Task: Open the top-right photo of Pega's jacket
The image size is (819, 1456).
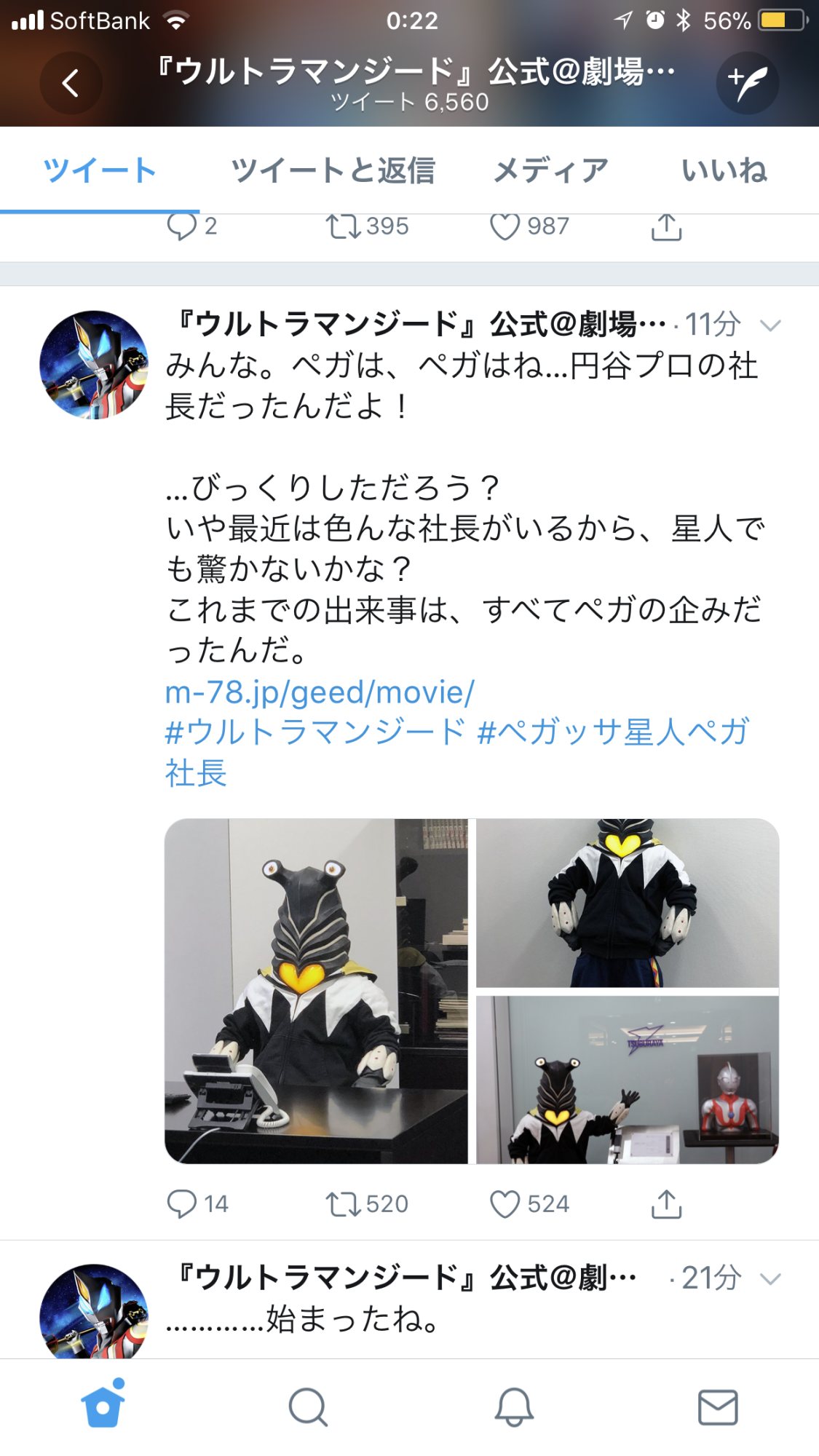Action: [628, 903]
